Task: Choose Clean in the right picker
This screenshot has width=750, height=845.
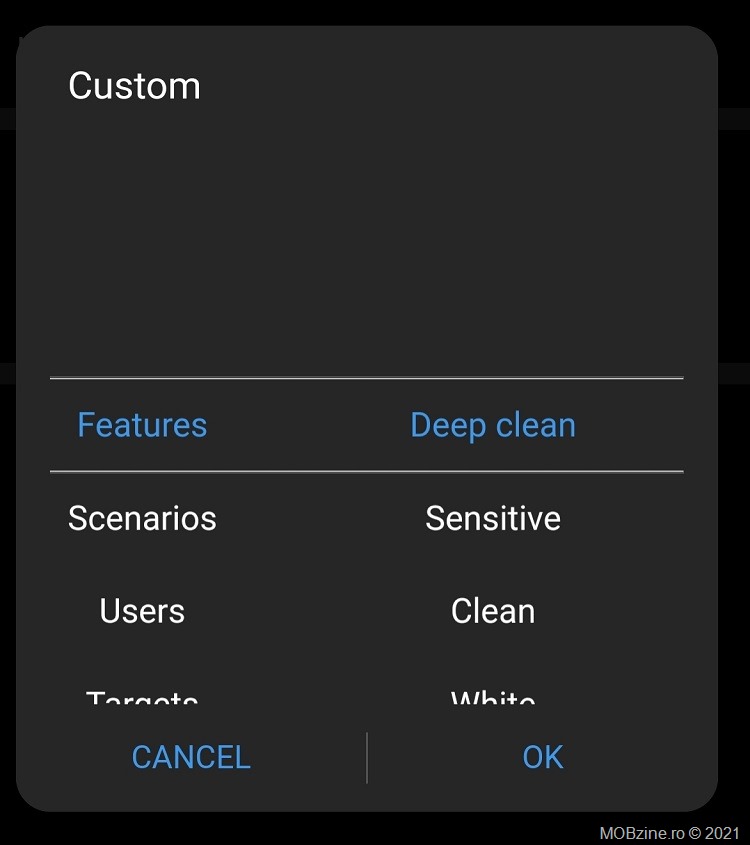Action: (493, 611)
